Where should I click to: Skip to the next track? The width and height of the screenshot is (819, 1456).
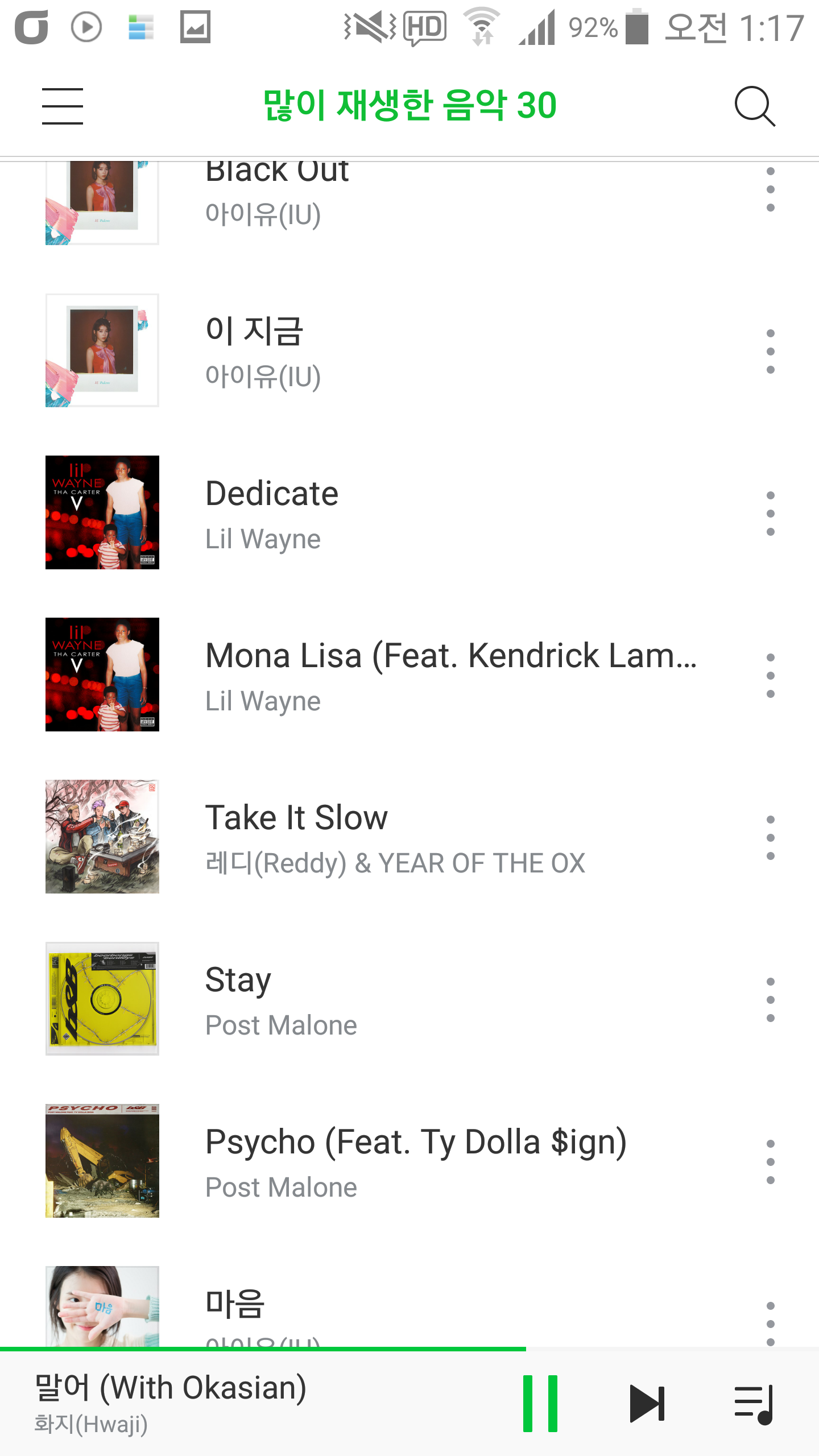pyautogui.click(x=647, y=1403)
